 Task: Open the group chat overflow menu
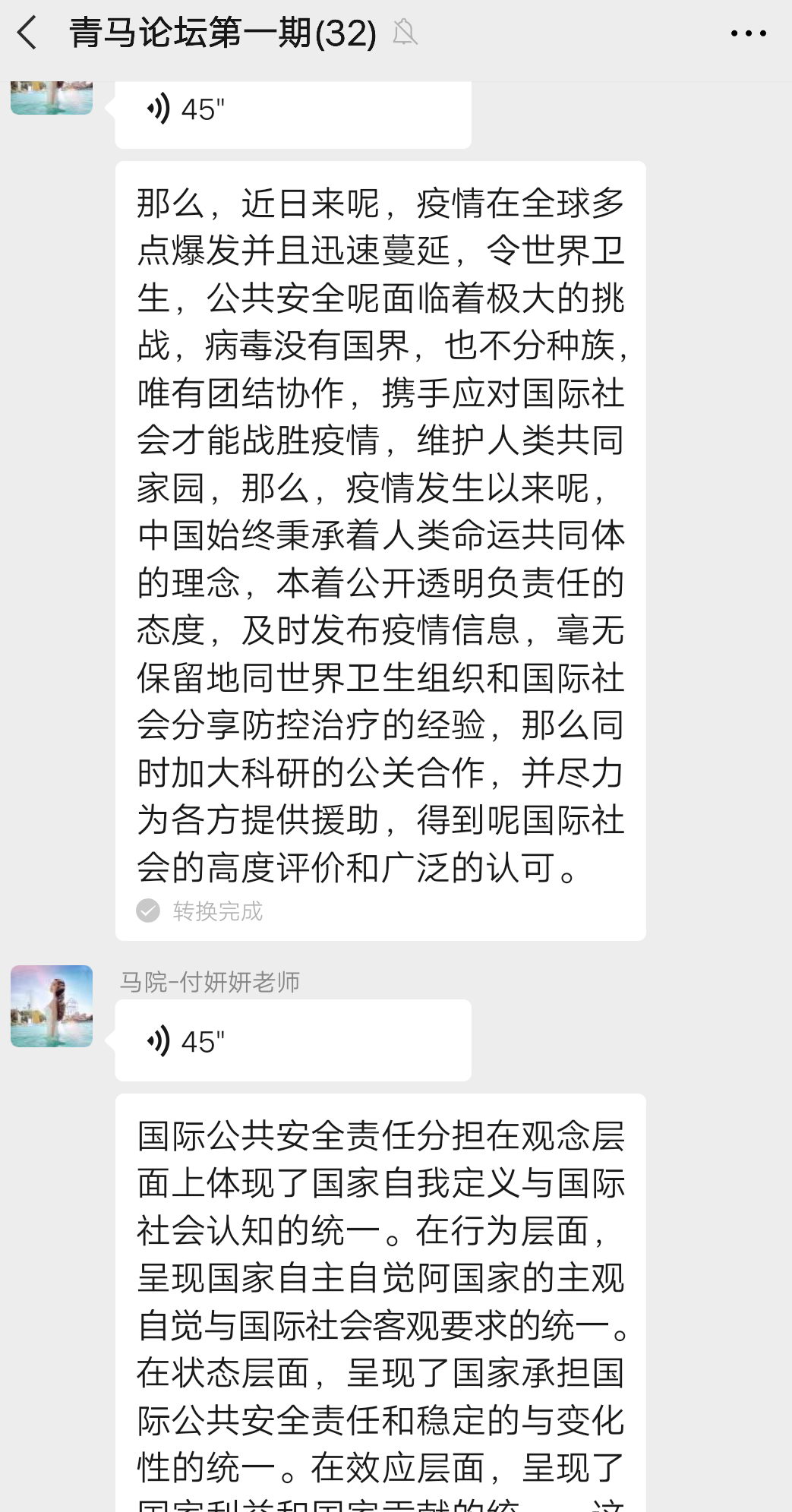click(748, 33)
